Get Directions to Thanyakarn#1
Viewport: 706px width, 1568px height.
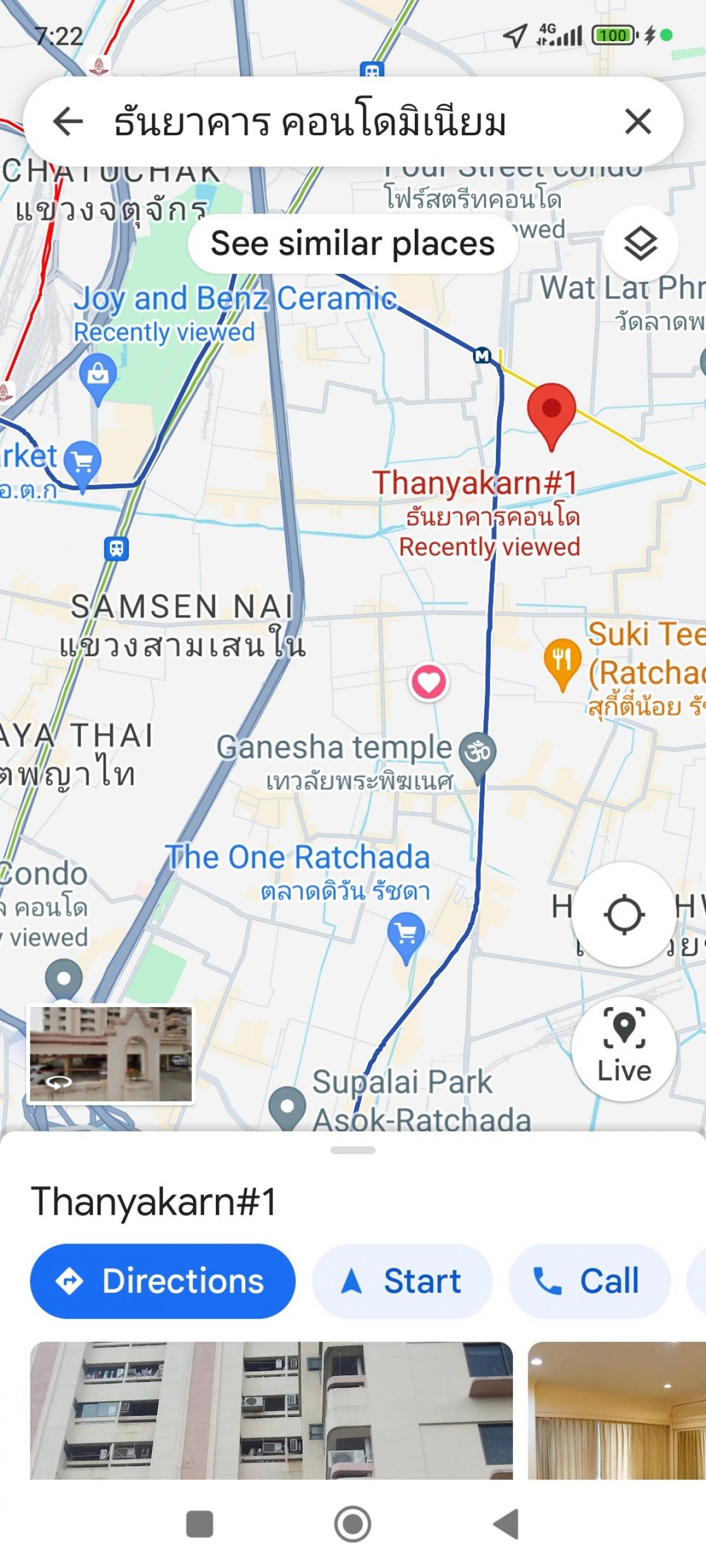pyautogui.click(x=162, y=1281)
